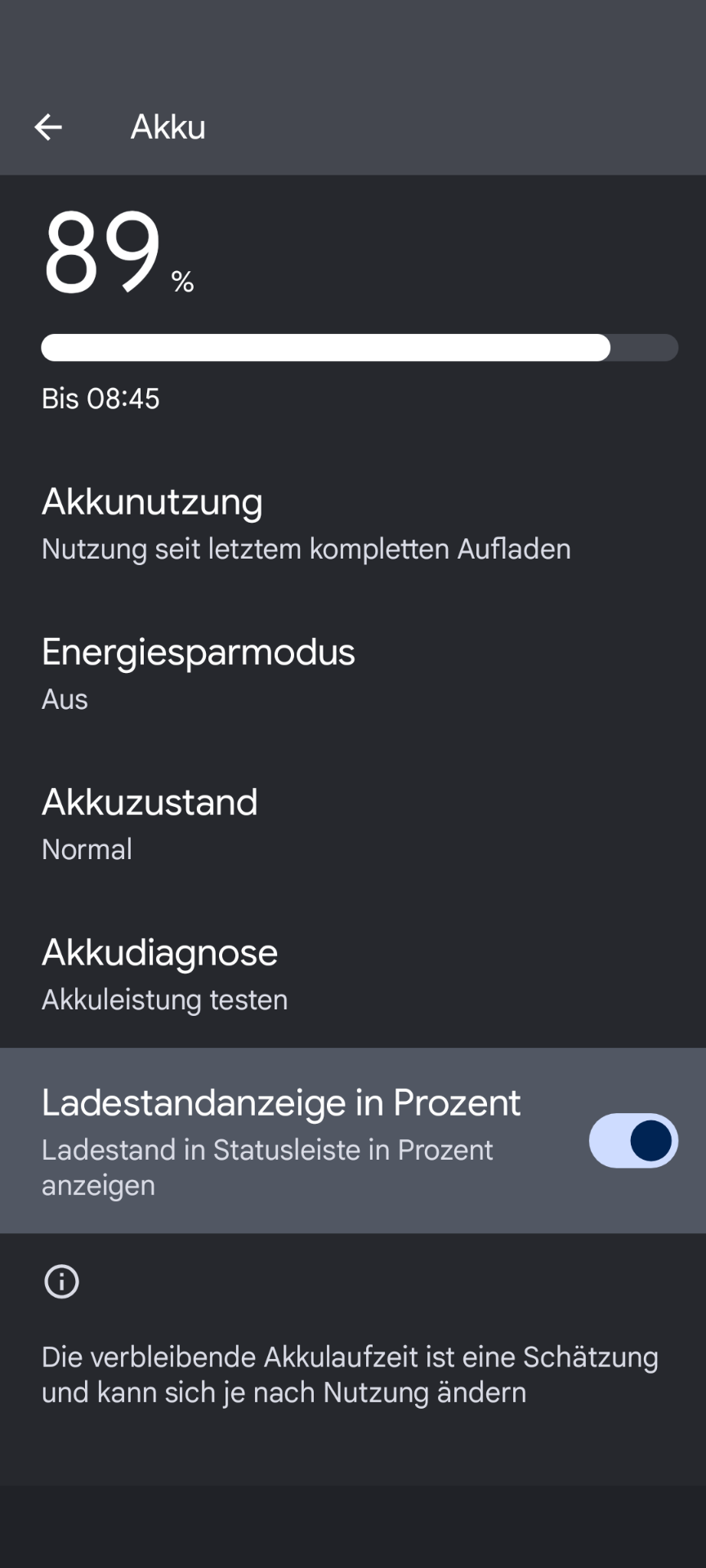Tap the Akku title in the header
Viewport: 706px width, 1568px height.
coord(168,127)
